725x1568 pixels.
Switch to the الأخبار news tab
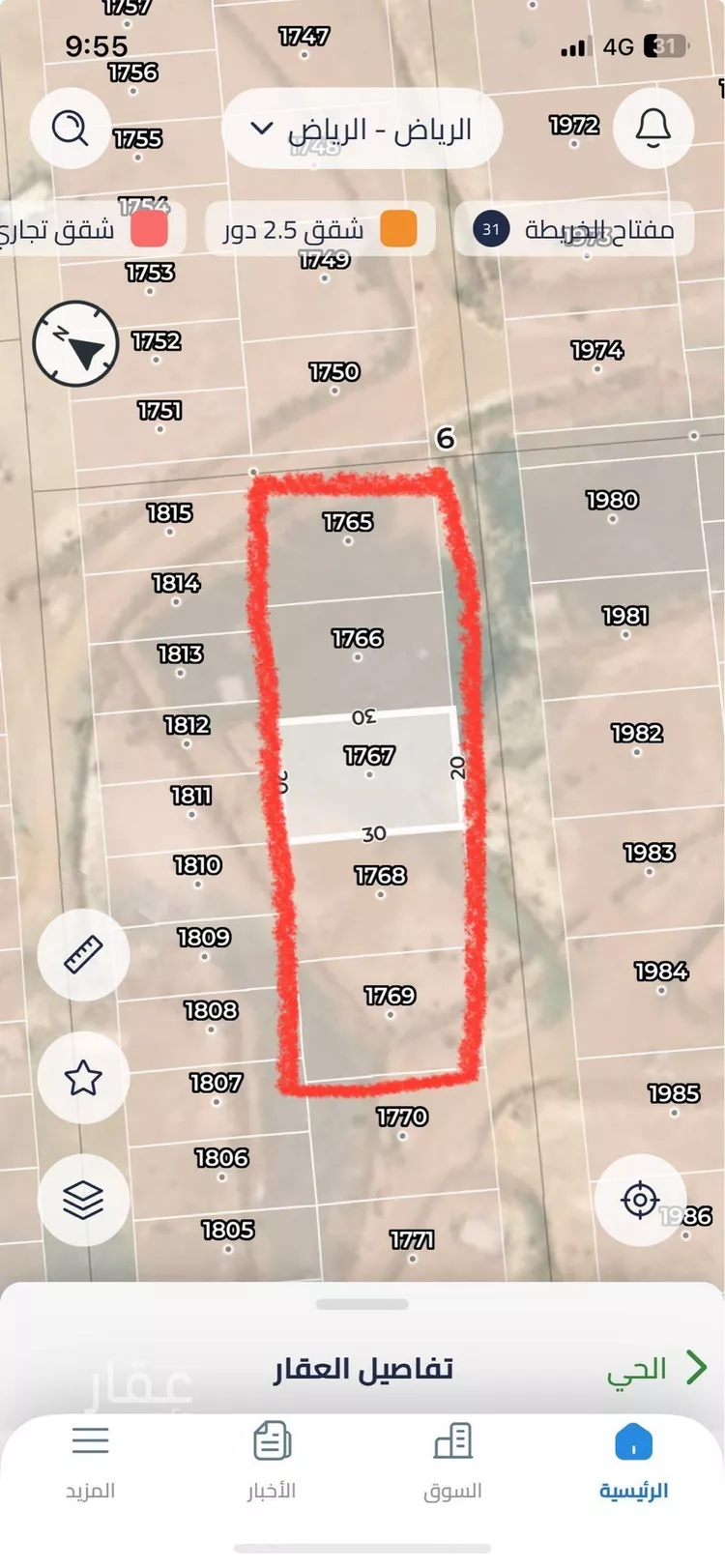(x=272, y=1462)
